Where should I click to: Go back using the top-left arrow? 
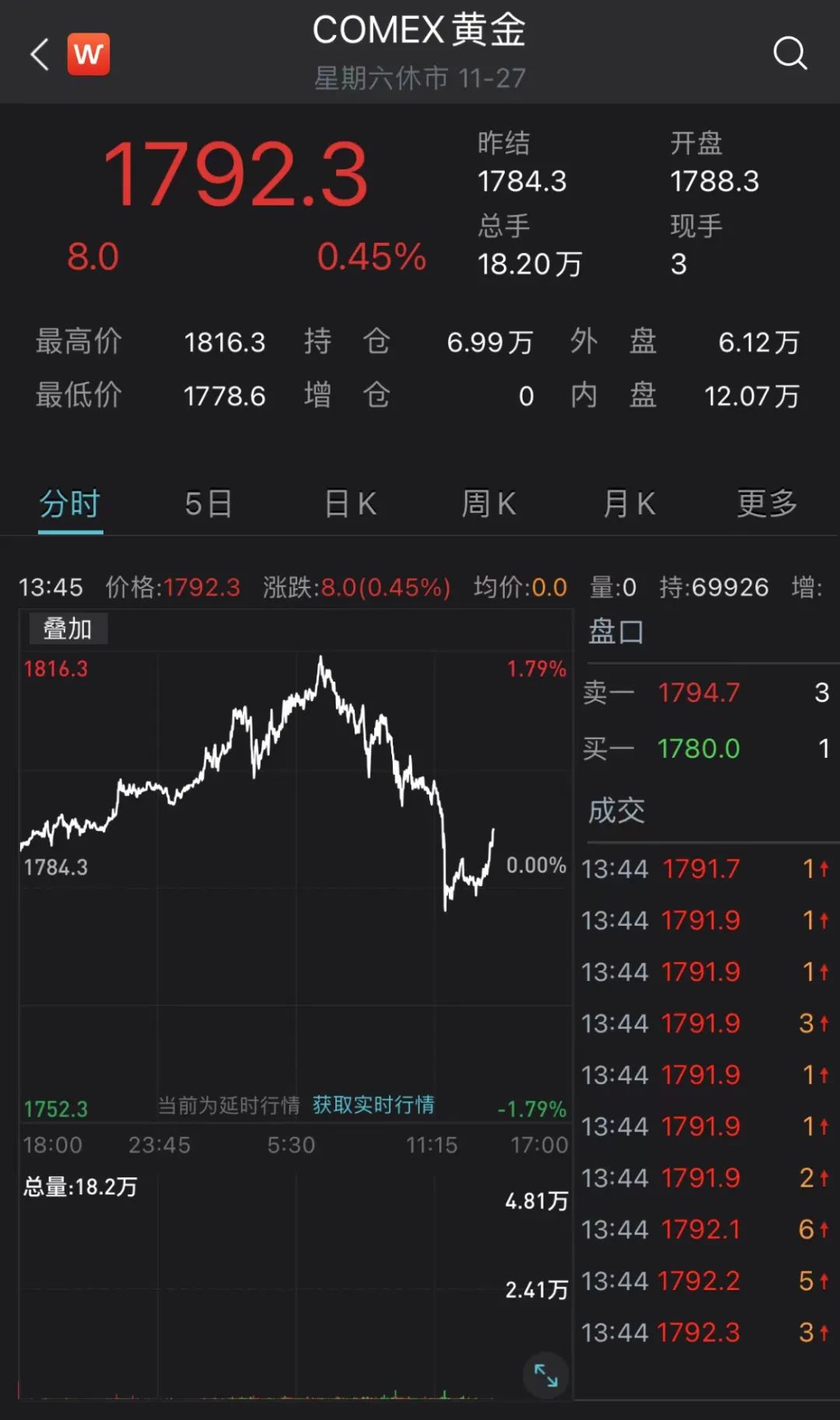point(40,54)
